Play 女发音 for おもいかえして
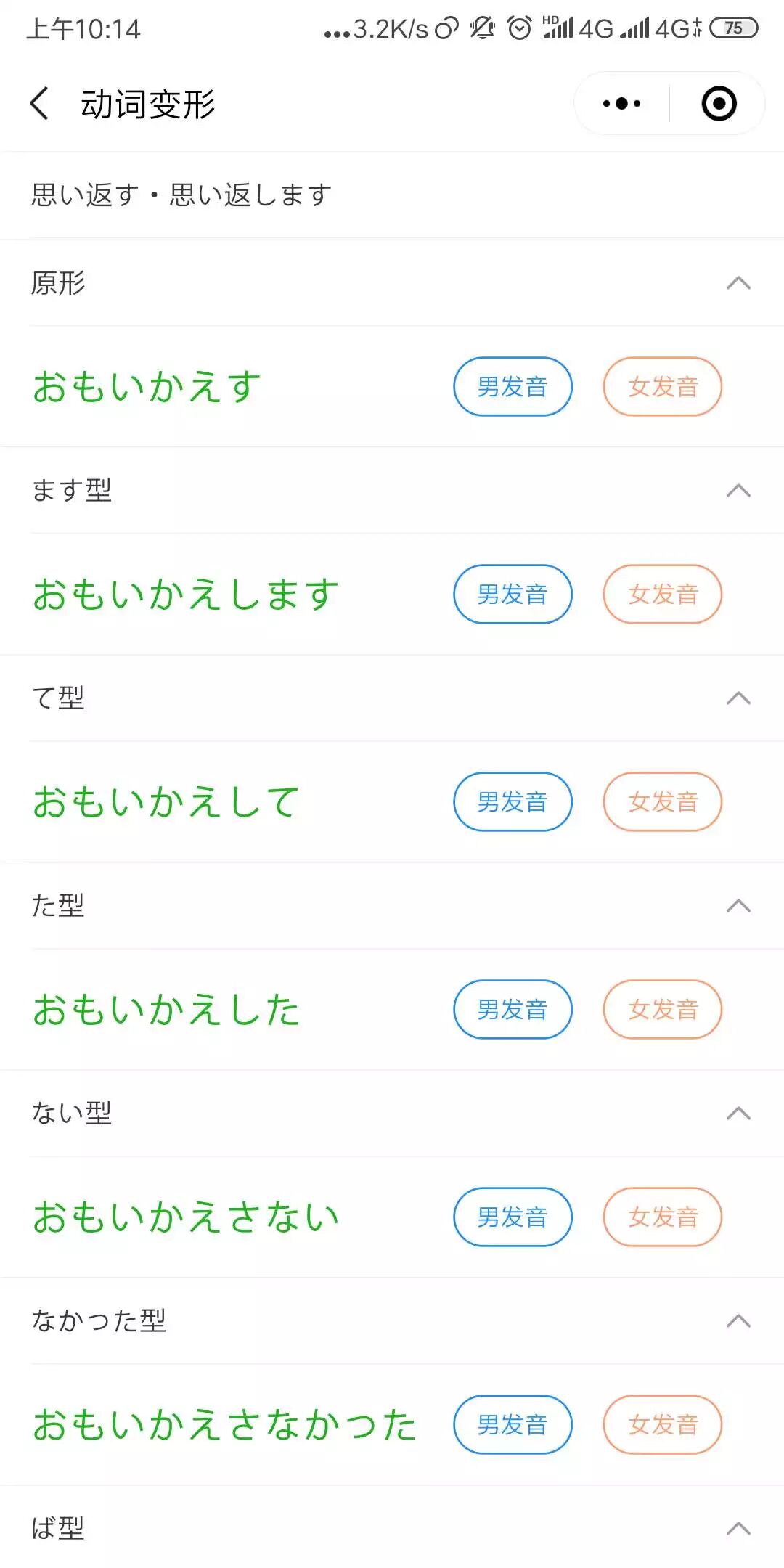The image size is (784, 1568). pyautogui.click(x=662, y=801)
